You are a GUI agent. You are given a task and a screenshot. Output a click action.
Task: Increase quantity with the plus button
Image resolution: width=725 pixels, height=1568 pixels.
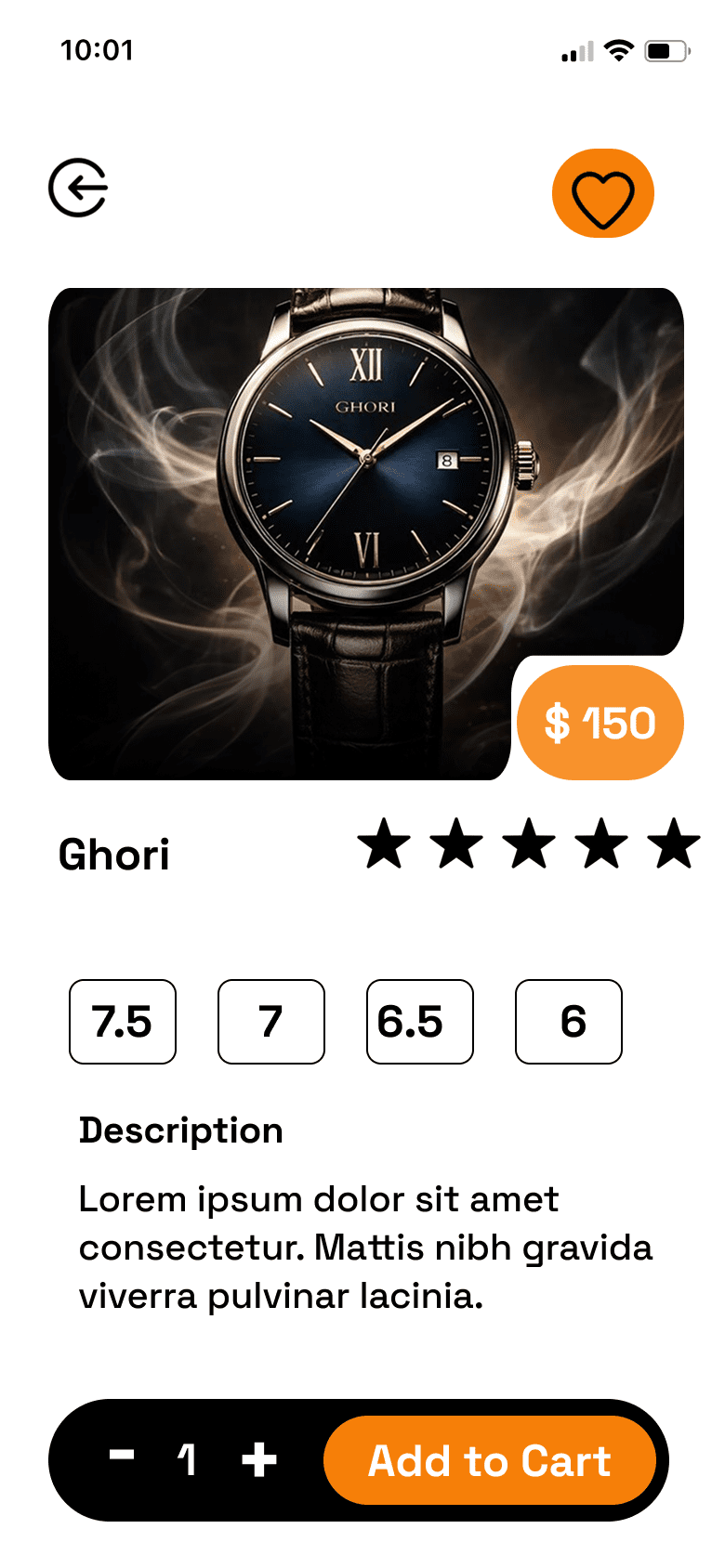259,1459
